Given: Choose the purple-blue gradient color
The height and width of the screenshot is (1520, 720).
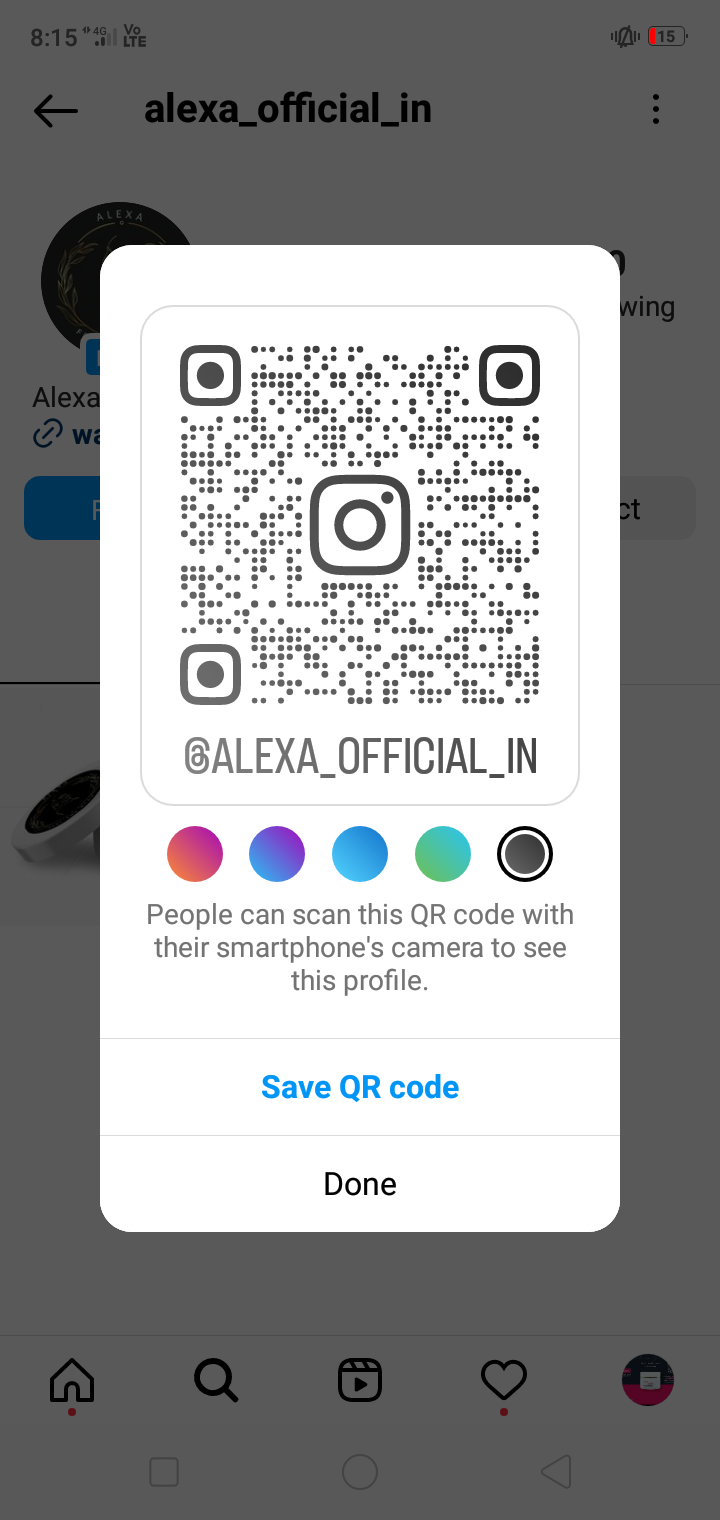Looking at the screenshot, I should (277, 854).
